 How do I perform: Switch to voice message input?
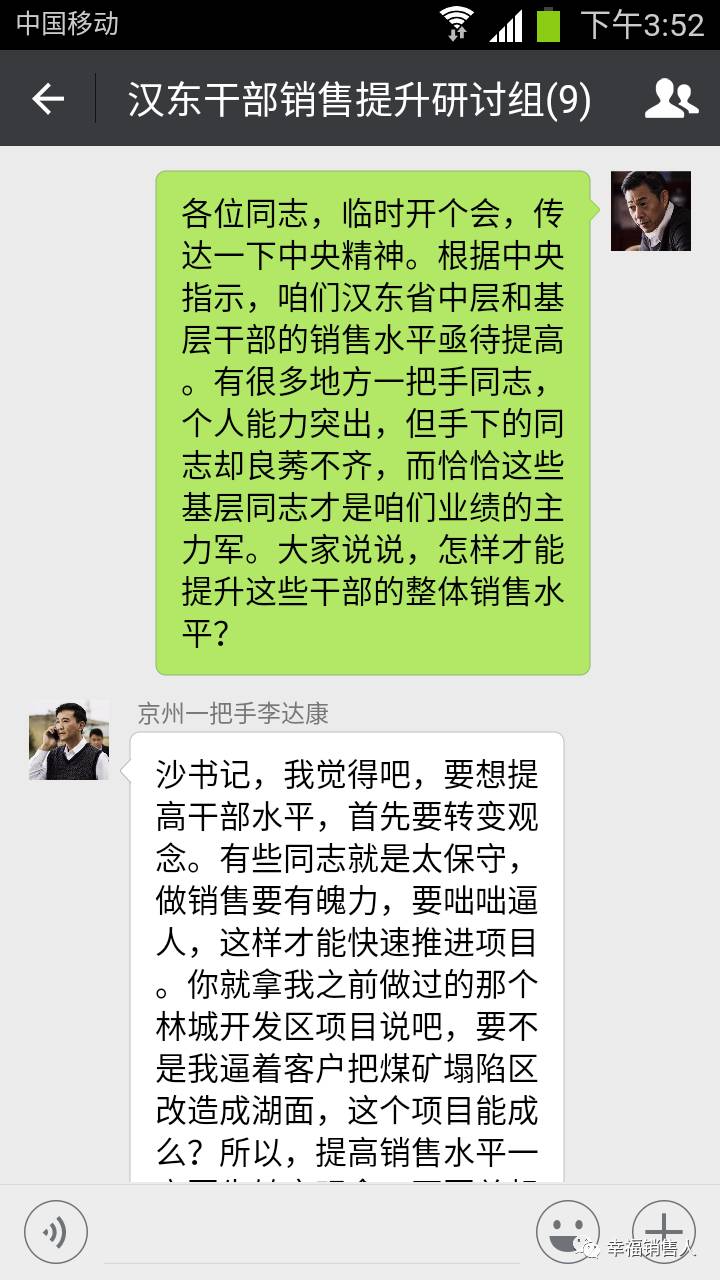click(56, 1232)
